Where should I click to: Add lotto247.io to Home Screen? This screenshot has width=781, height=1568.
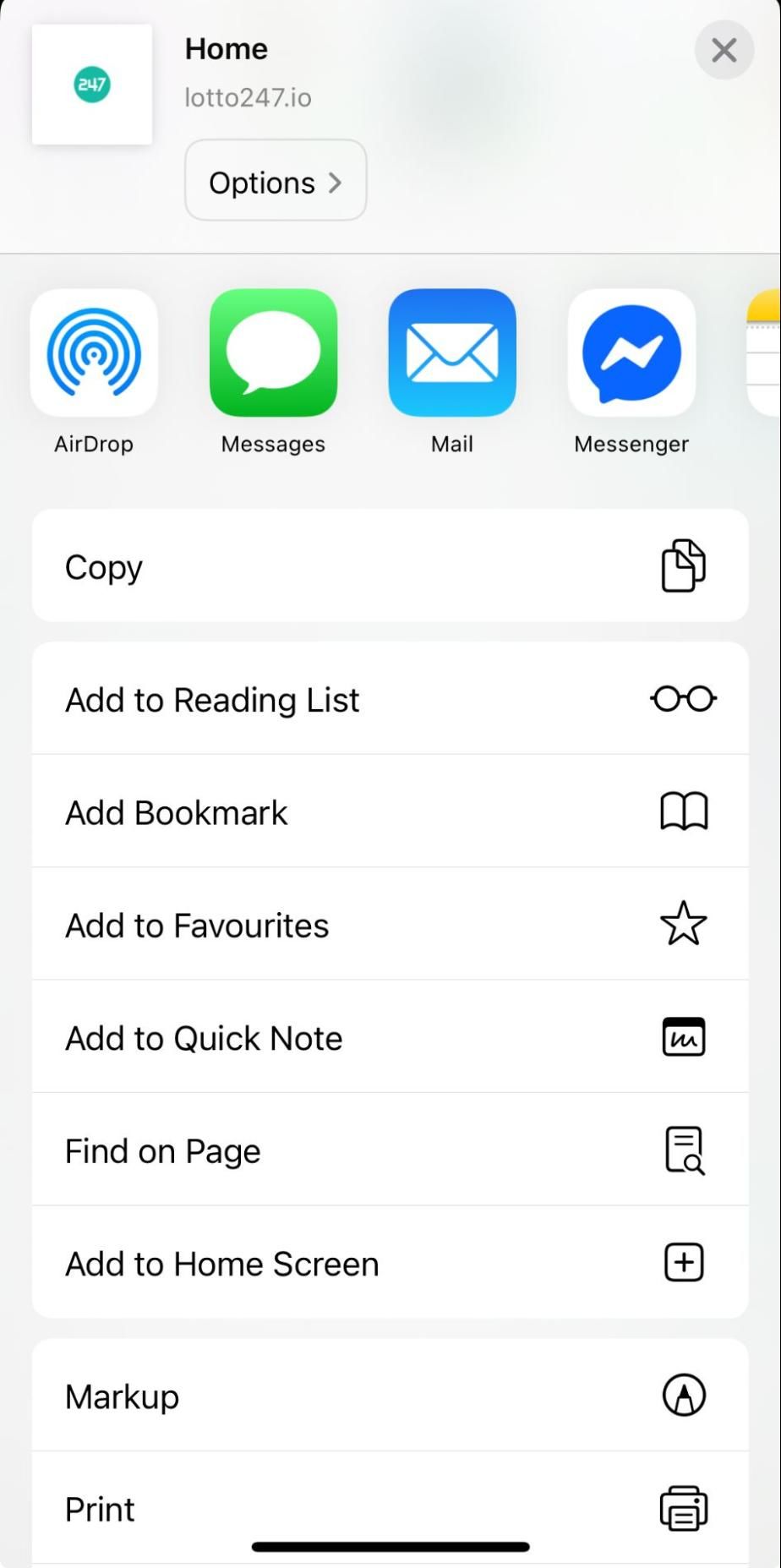point(390,1263)
